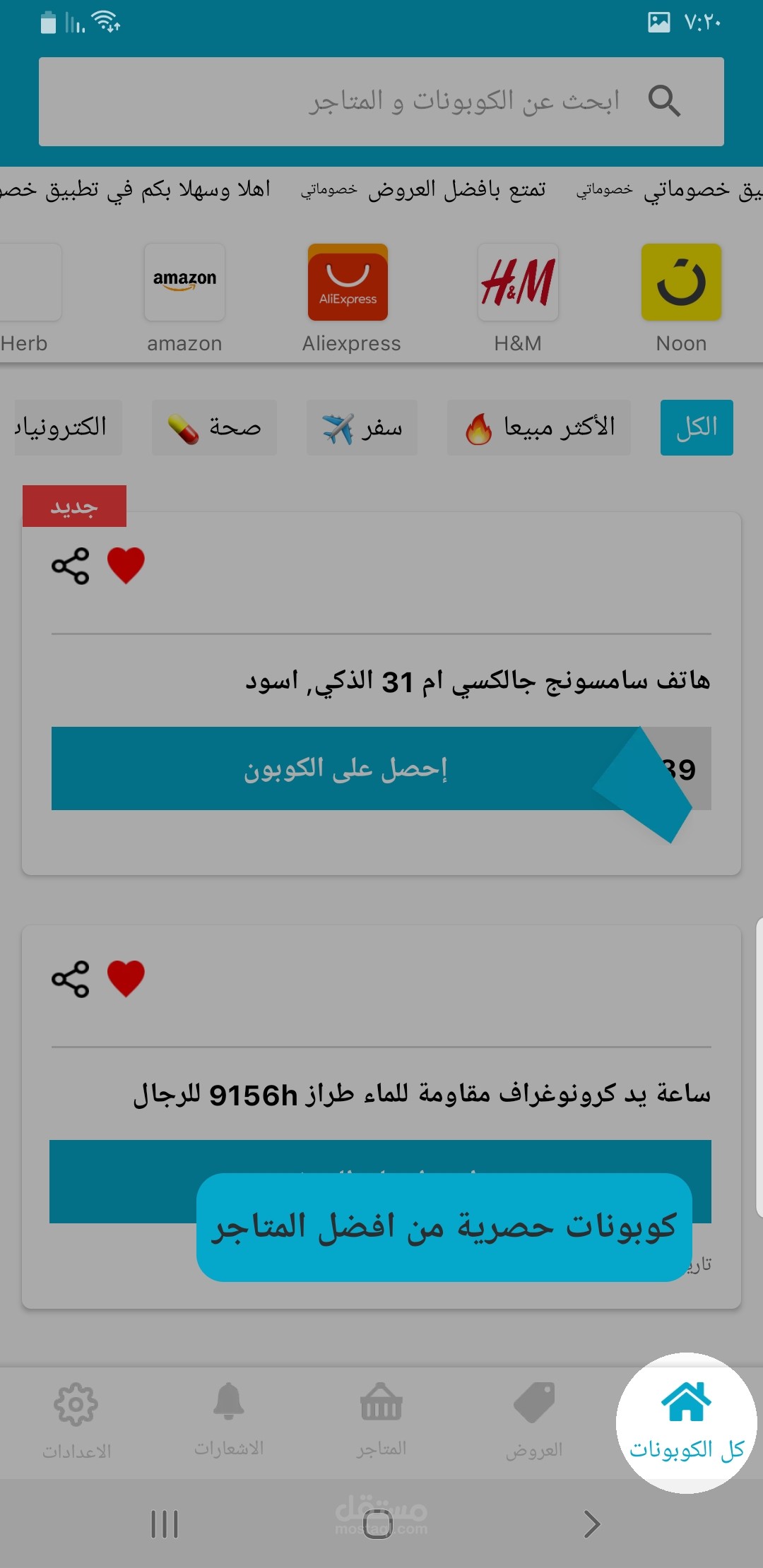This screenshot has width=763, height=1568.
Task: Filter coupons by الكترونيات category
Action: [67, 427]
